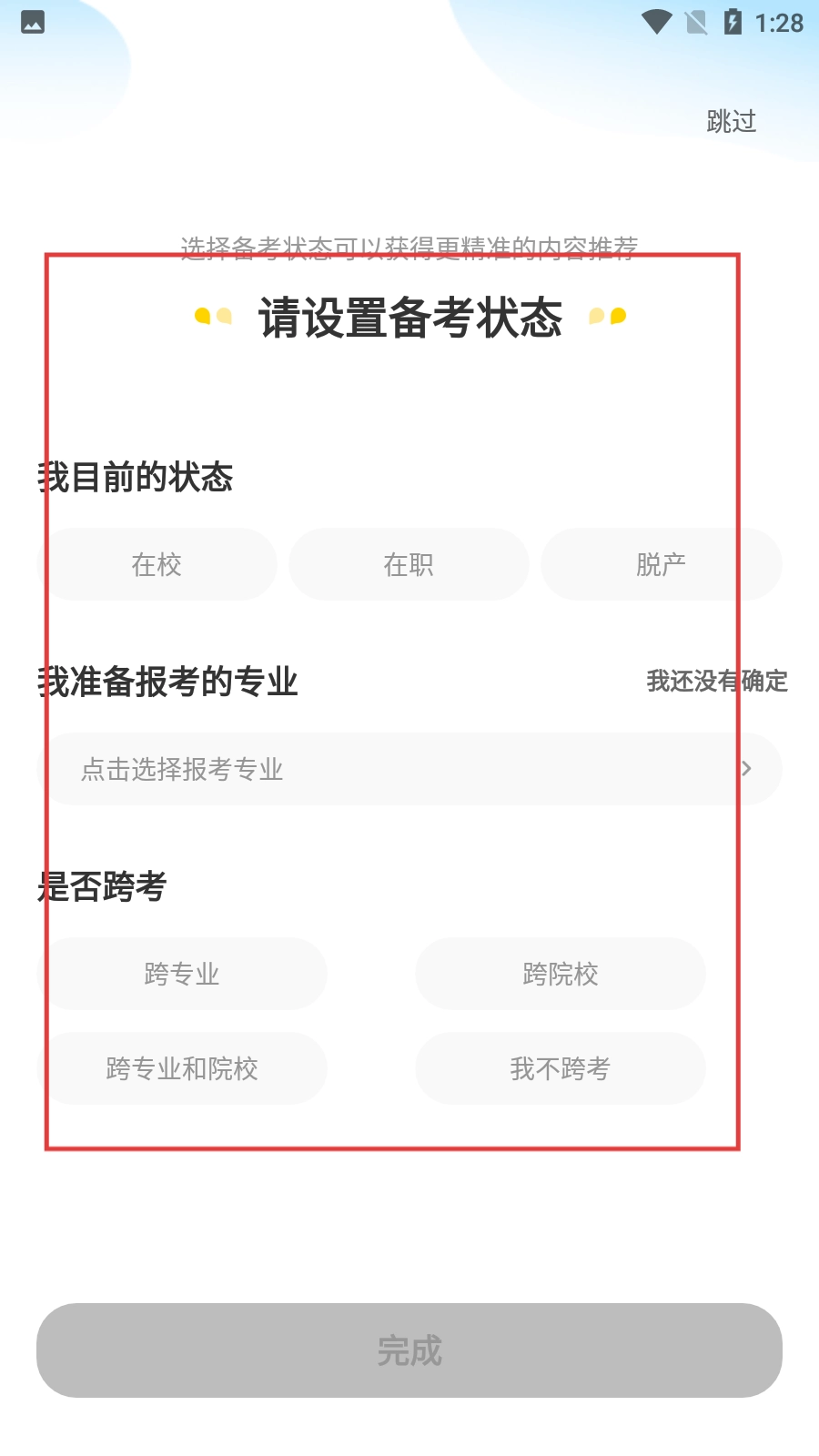Choose 我不跨考 option
819x1456 pixels.
[561, 1068]
